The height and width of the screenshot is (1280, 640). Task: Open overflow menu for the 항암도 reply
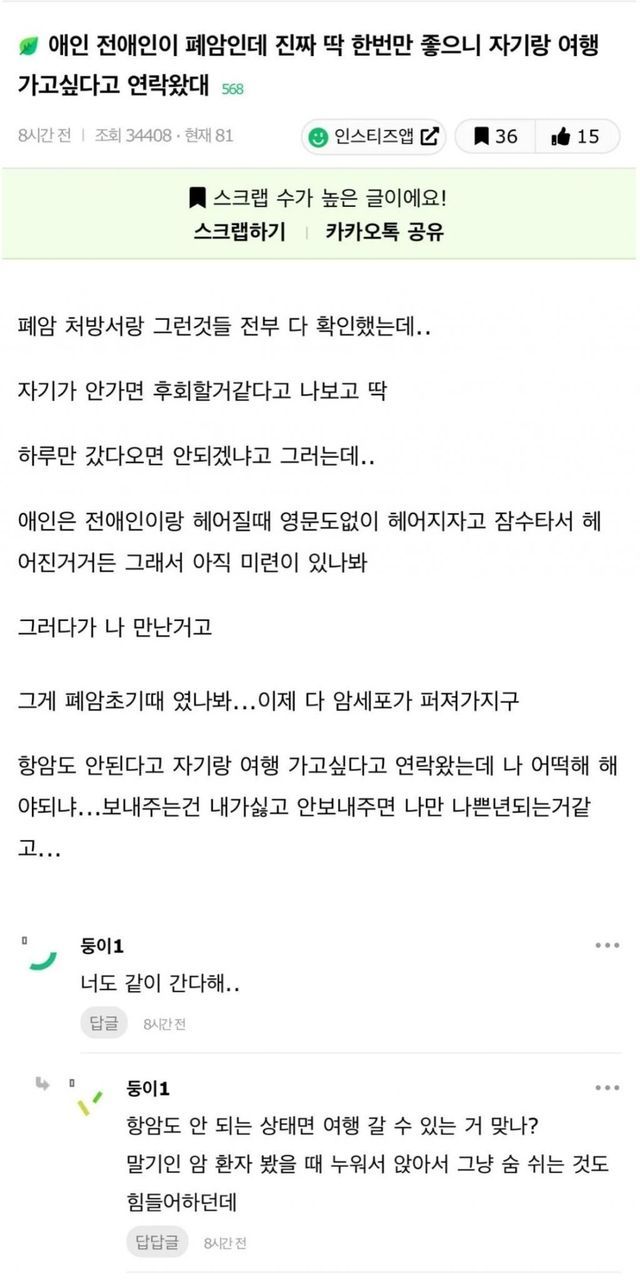click(x=607, y=1087)
